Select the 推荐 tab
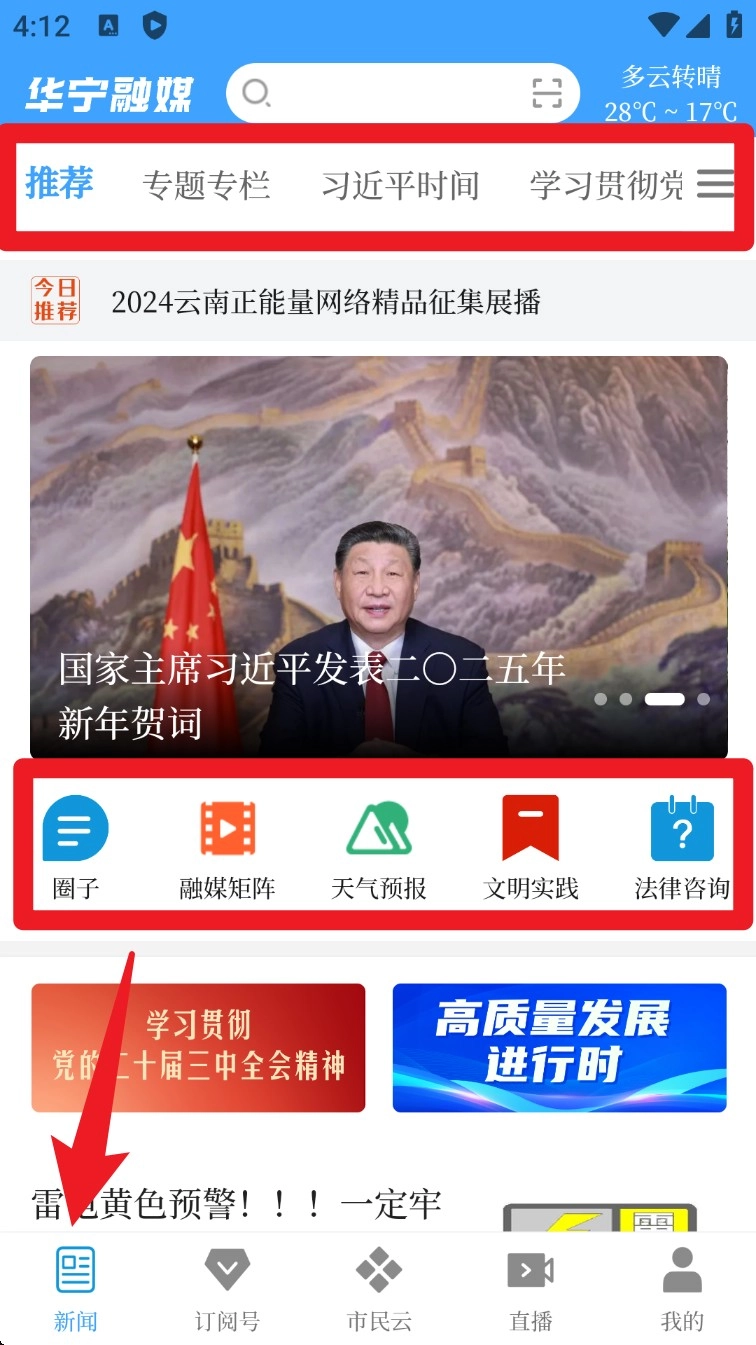Screen dimensions: 756x1345 pyautogui.click(x=59, y=184)
